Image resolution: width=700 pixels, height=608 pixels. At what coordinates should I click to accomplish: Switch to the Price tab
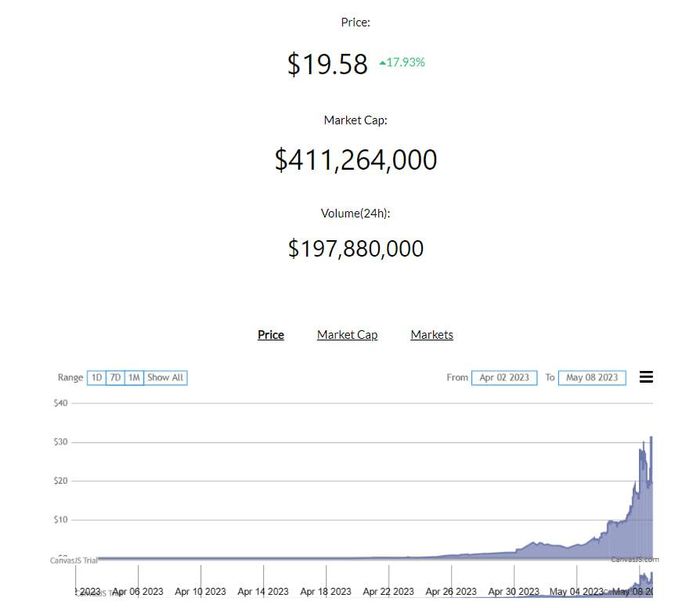[x=270, y=335]
